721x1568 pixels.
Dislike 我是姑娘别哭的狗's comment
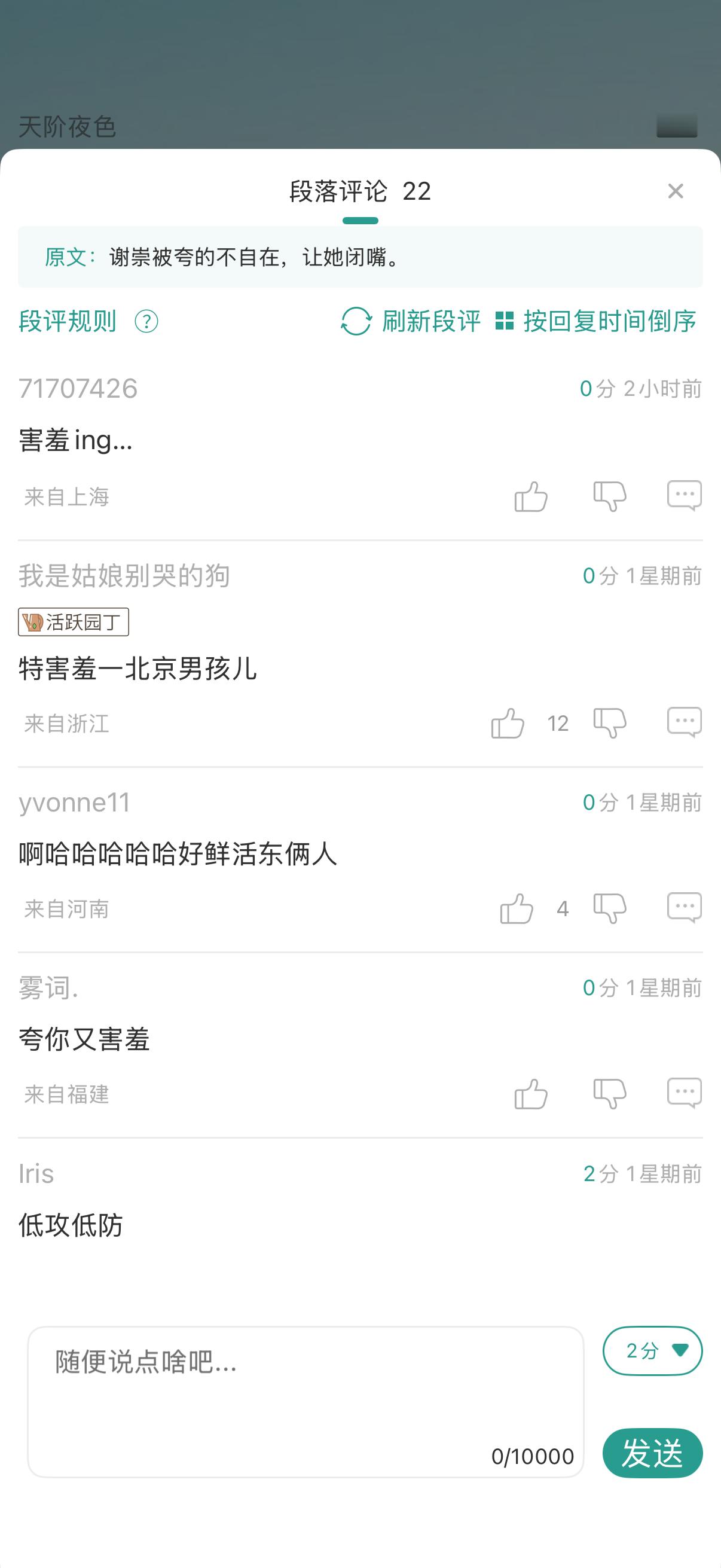610,723
